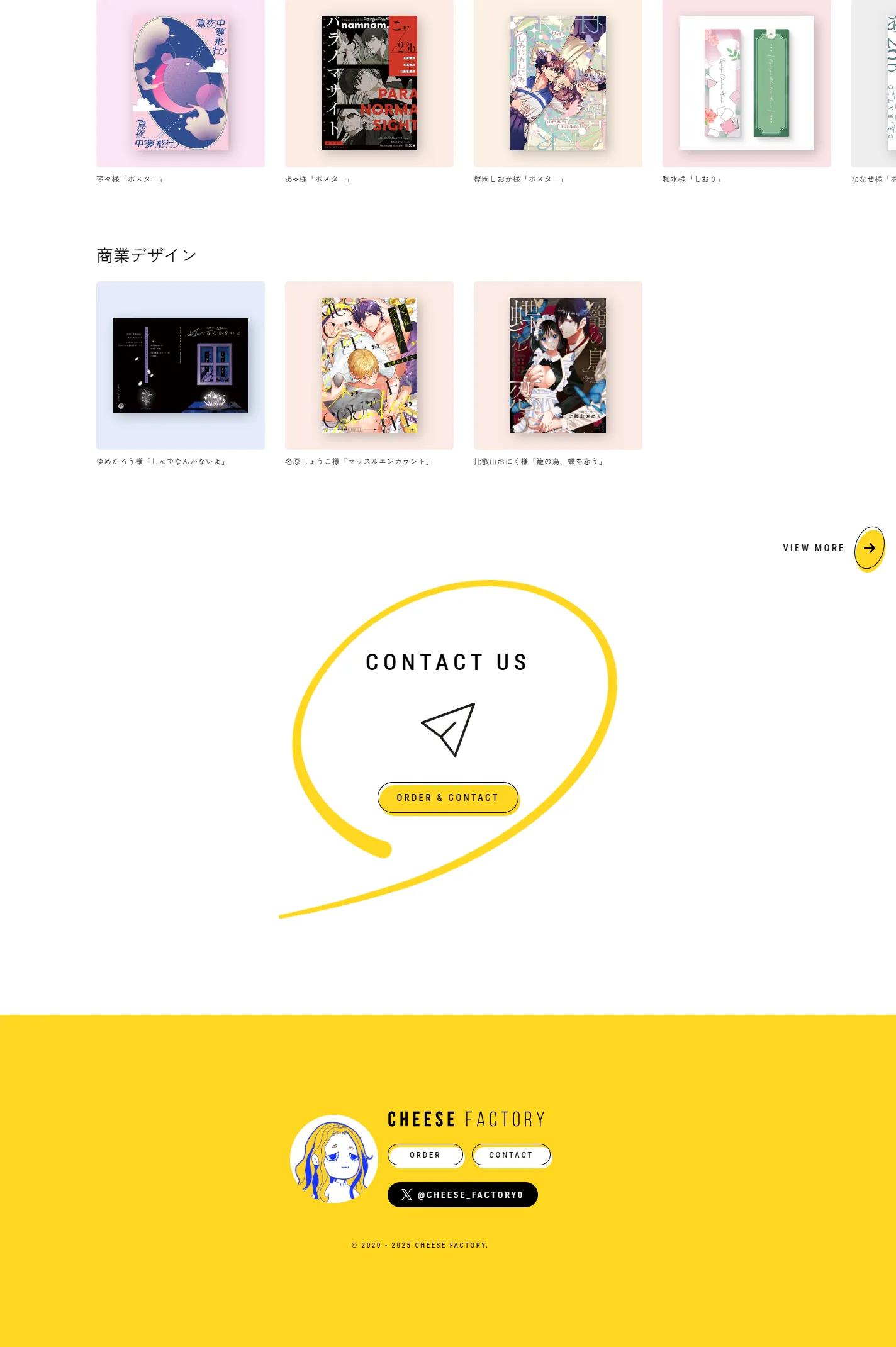Open the 寧々様「ポスター」 work tile
This screenshot has width=896, height=1347.
181,84
